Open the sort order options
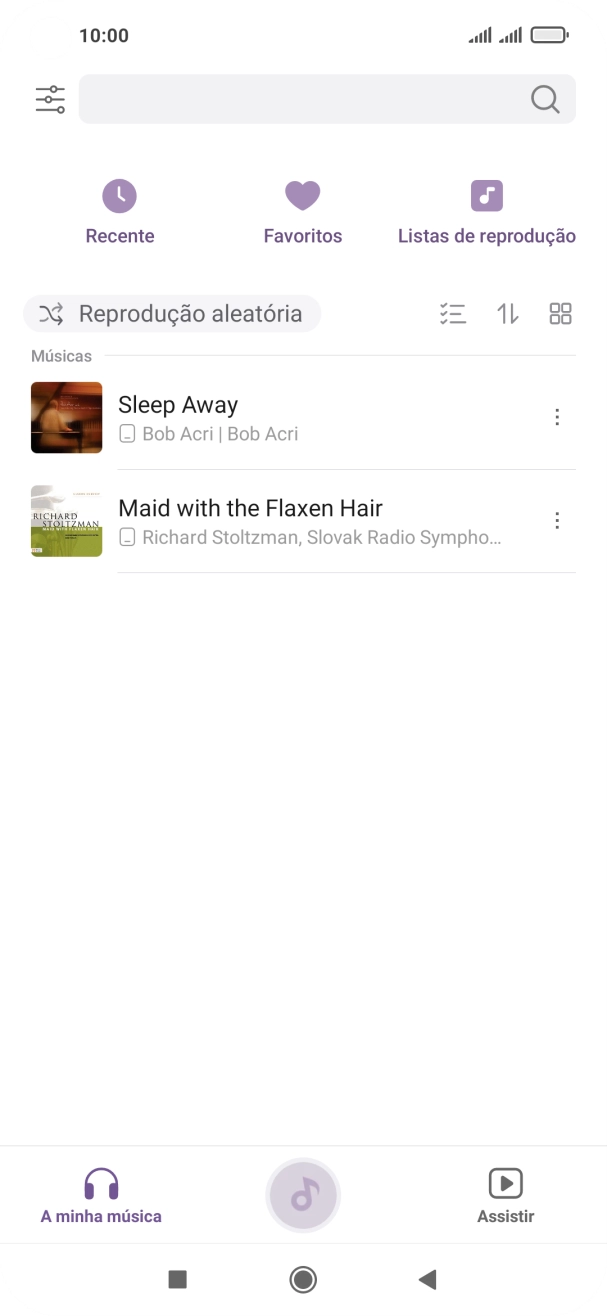This screenshot has width=607, height=1316. [x=508, y=314]
